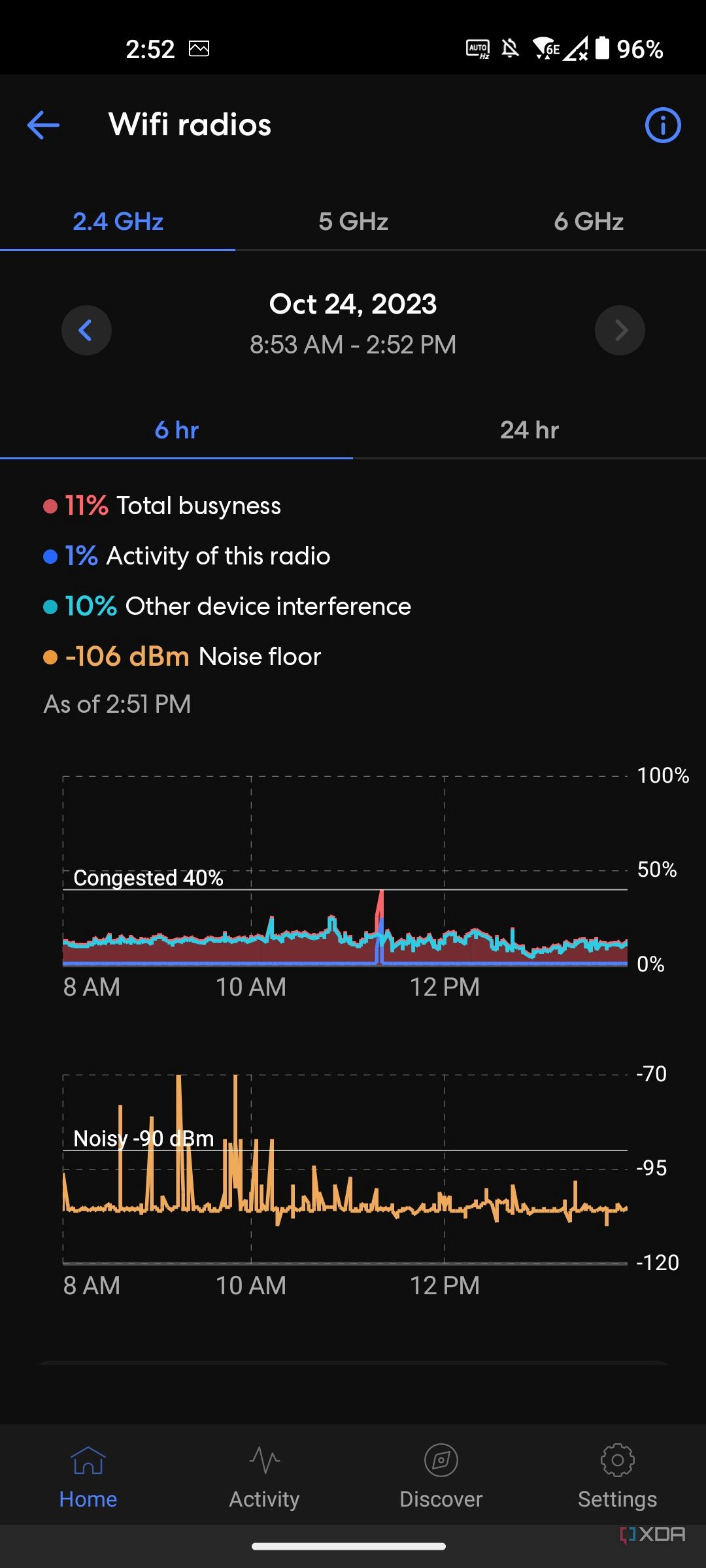Go back from Wifi radios
Viewport: 706px width, 1568px height.
coord(44,125)
